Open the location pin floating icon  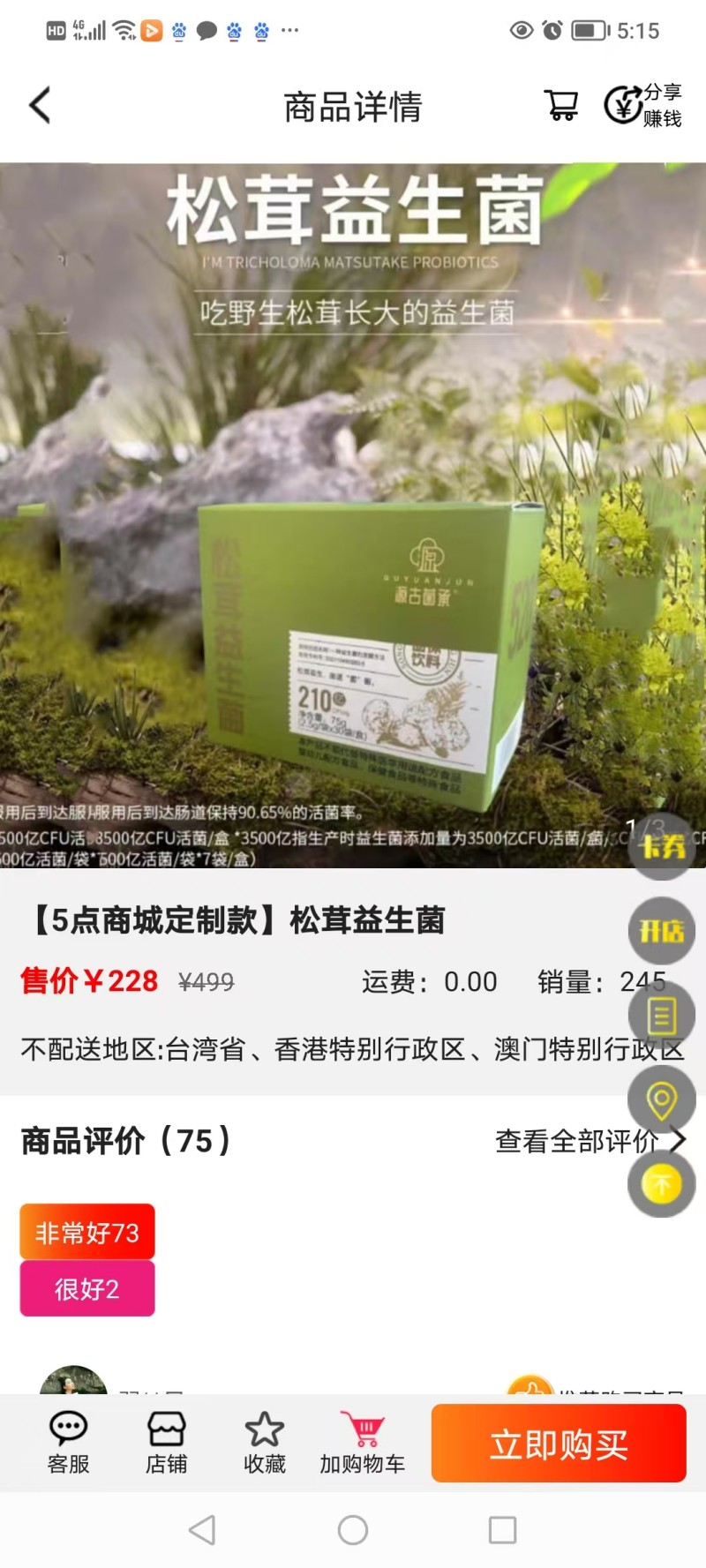click(662, 1099)
